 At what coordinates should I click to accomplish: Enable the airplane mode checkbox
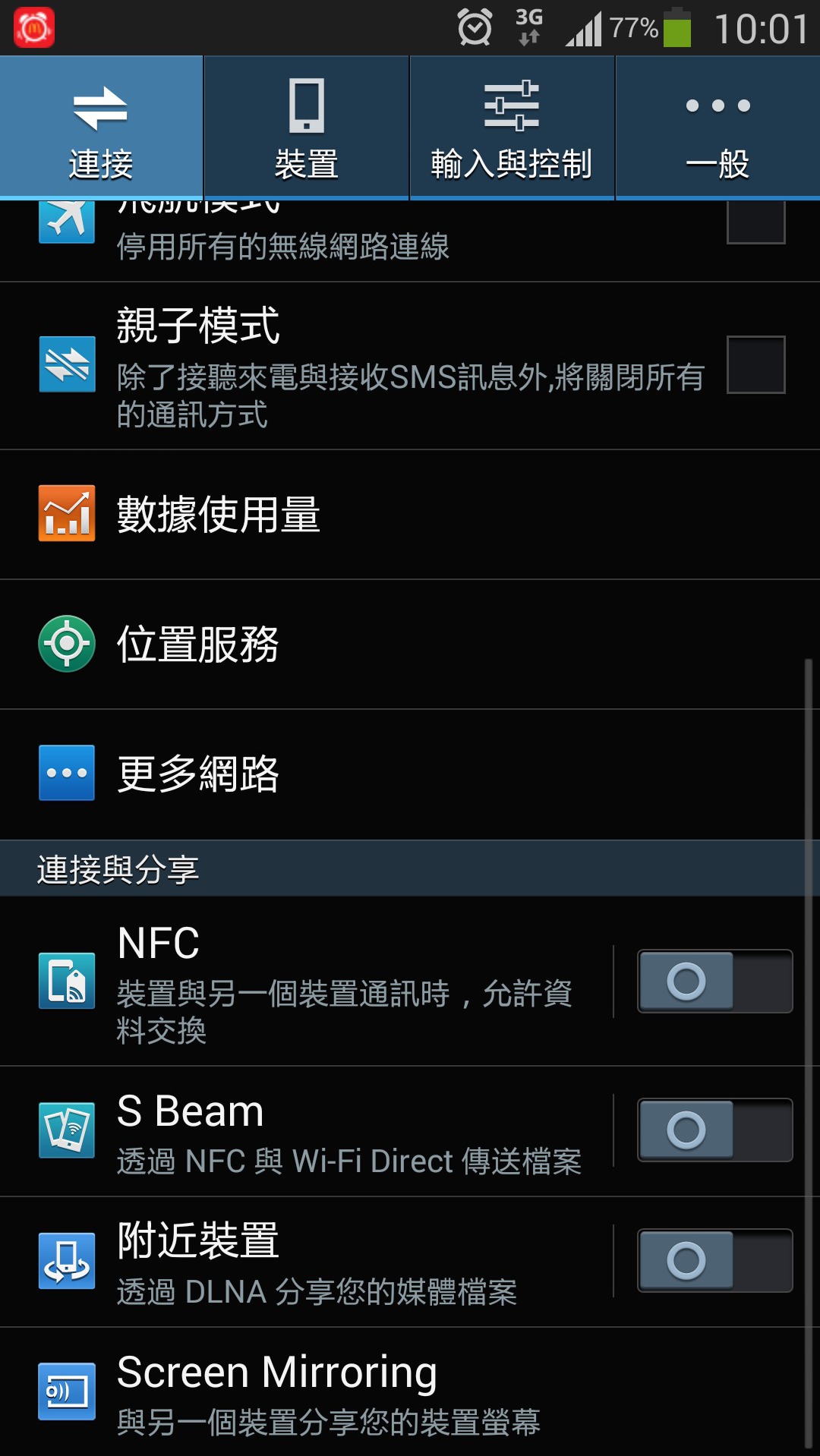[x=755, y=222]
